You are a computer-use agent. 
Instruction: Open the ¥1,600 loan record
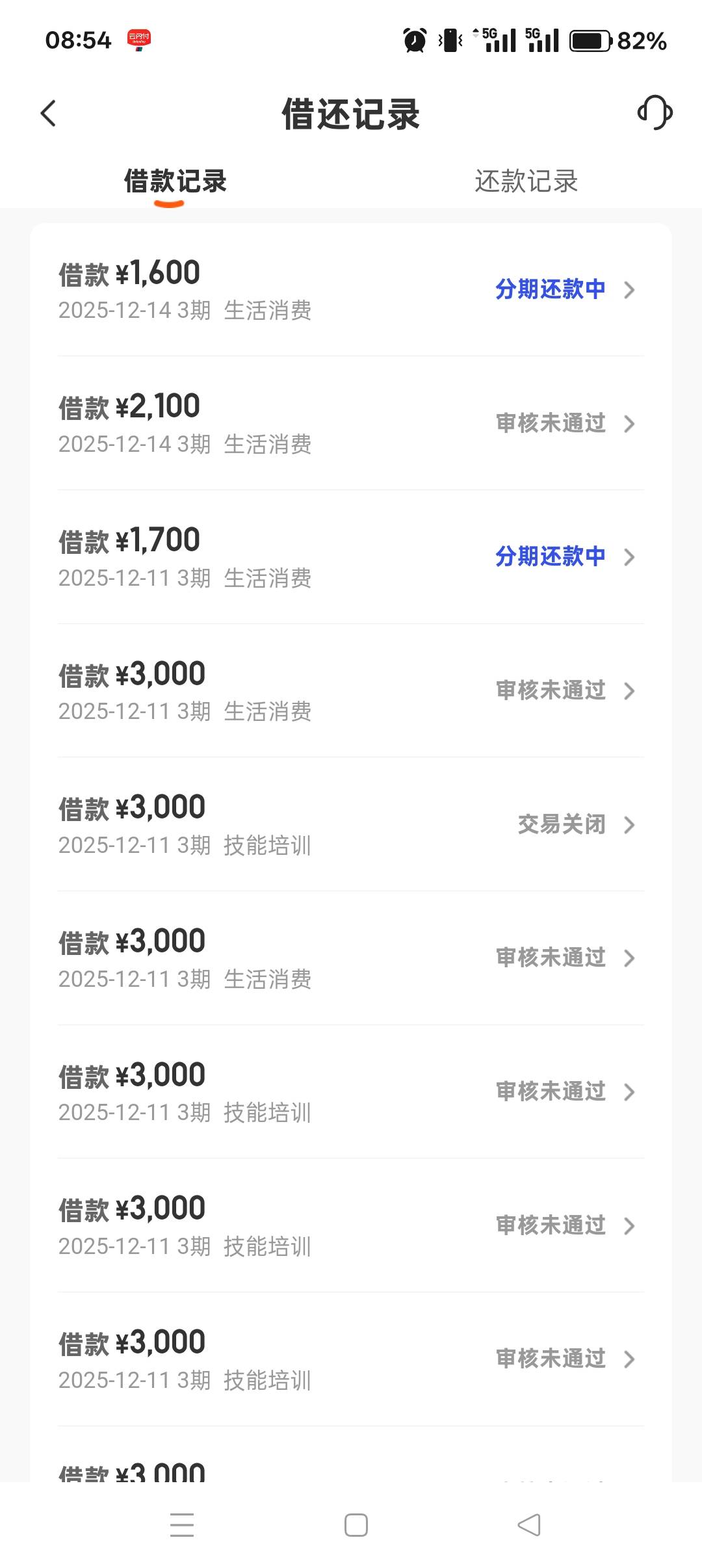[351, 290]
